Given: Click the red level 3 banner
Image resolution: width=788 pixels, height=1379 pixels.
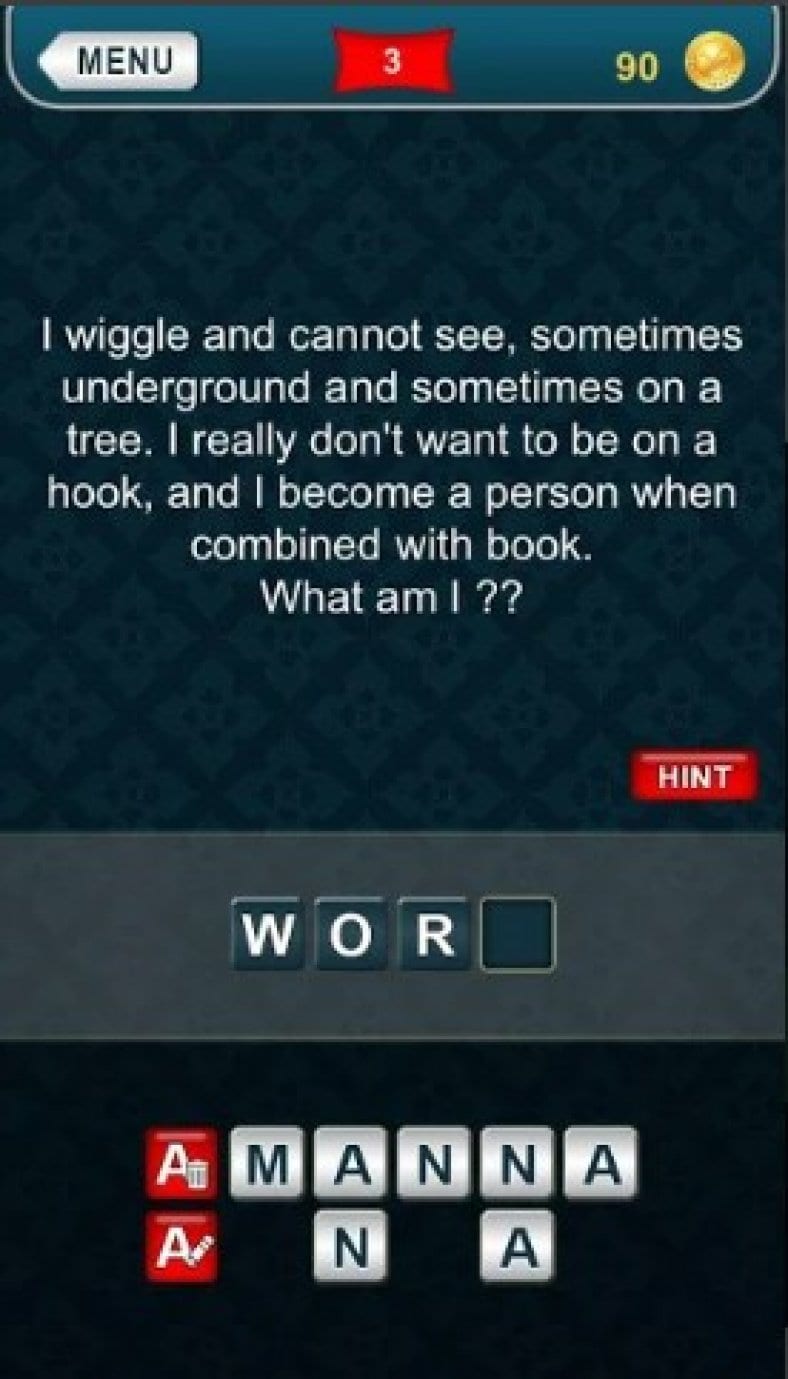Looking at the screenshot, I should (x=393, y=62).
